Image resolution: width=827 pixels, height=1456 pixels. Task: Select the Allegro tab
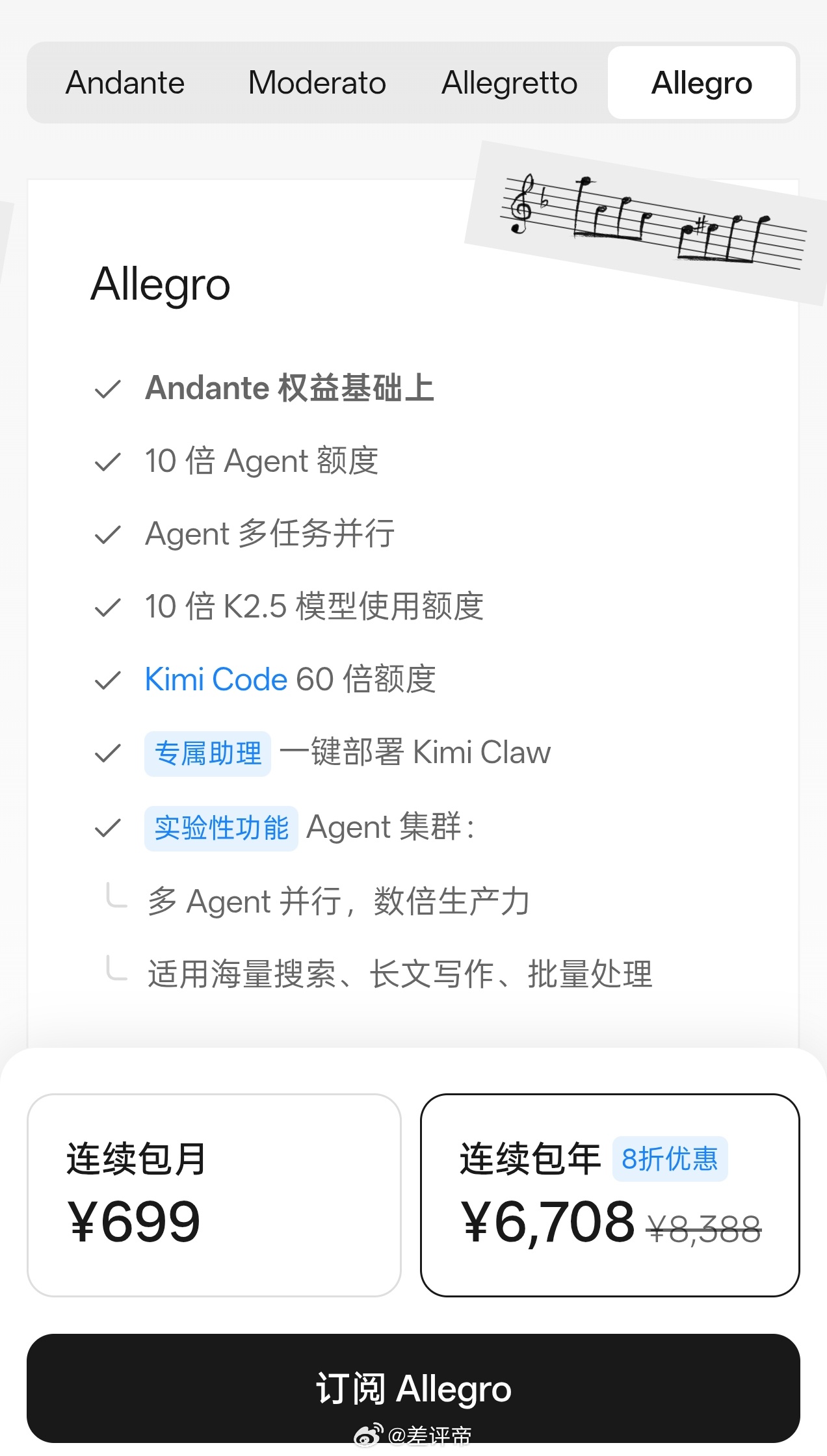[x=702, y=83]
